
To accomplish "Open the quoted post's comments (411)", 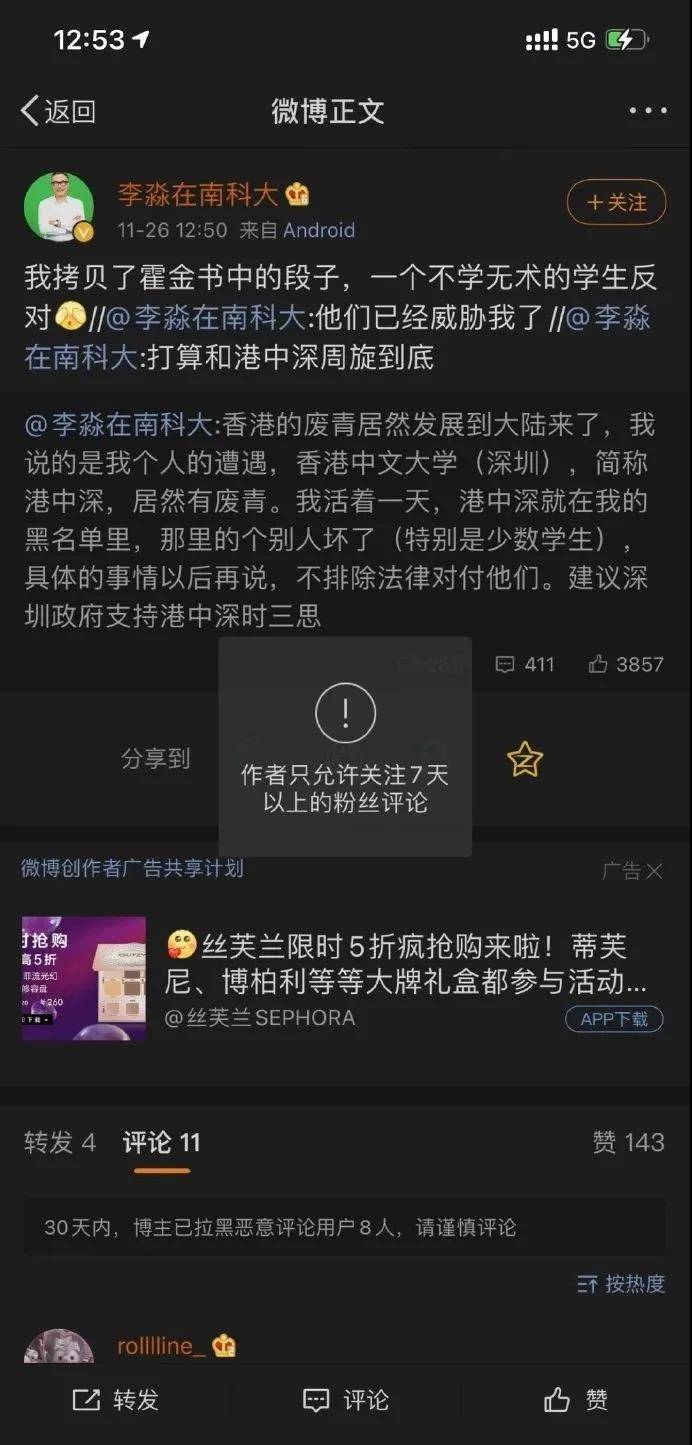I will pyautogui.click(x=526, y=664).
